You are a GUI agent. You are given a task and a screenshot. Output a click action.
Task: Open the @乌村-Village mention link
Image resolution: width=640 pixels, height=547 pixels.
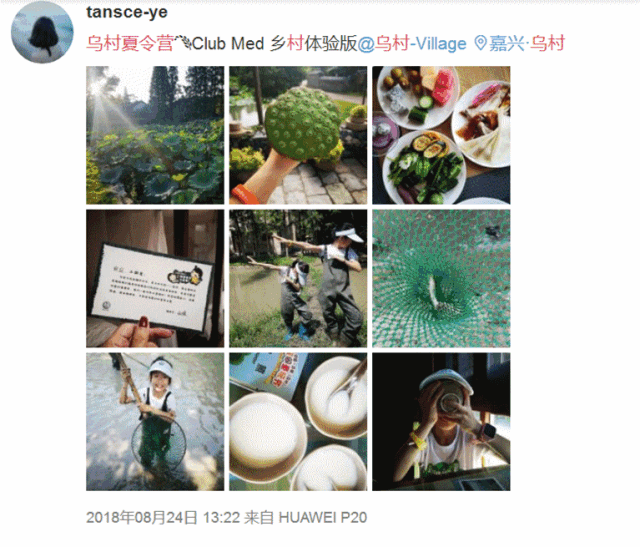point(412,43)
